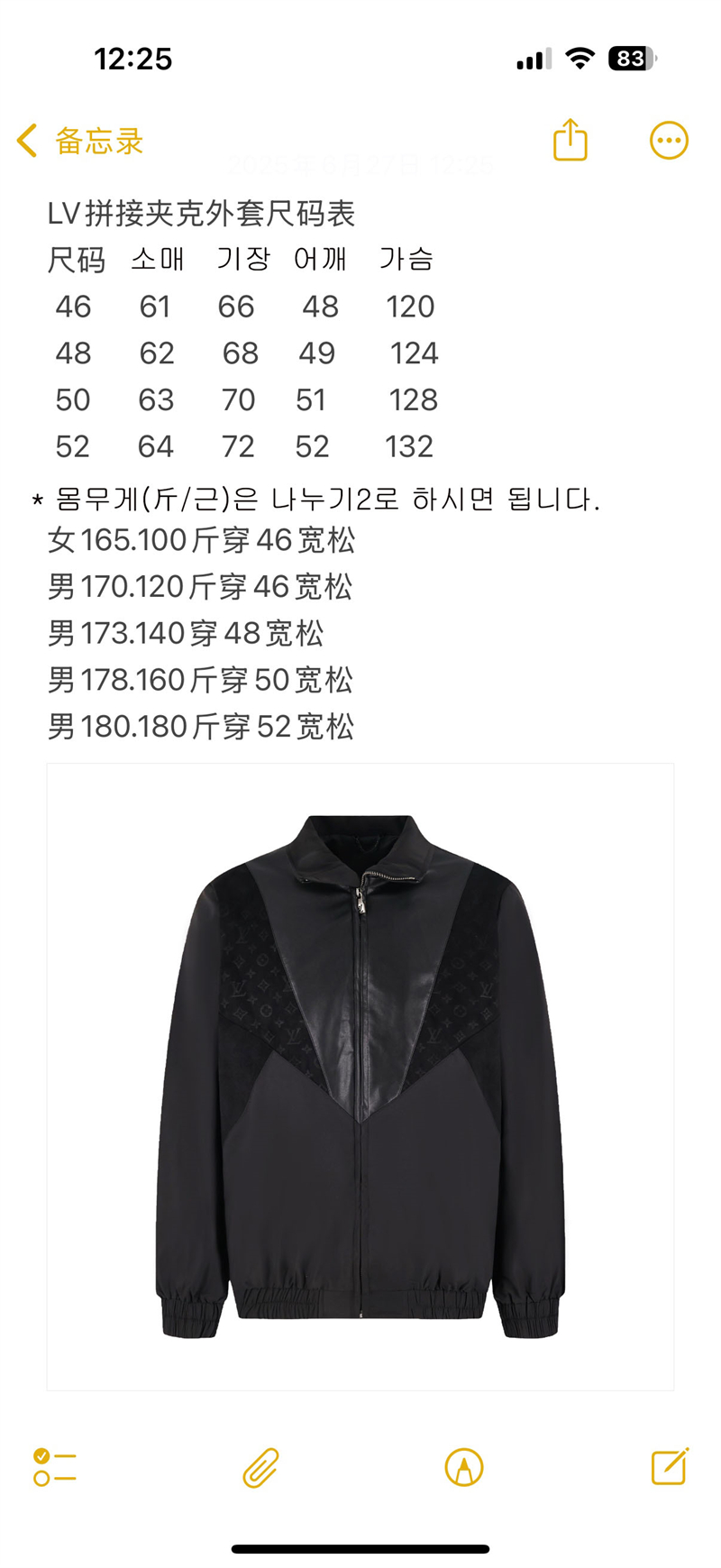
Task: Add a checklist to the note
Action: pos(55,1467)
